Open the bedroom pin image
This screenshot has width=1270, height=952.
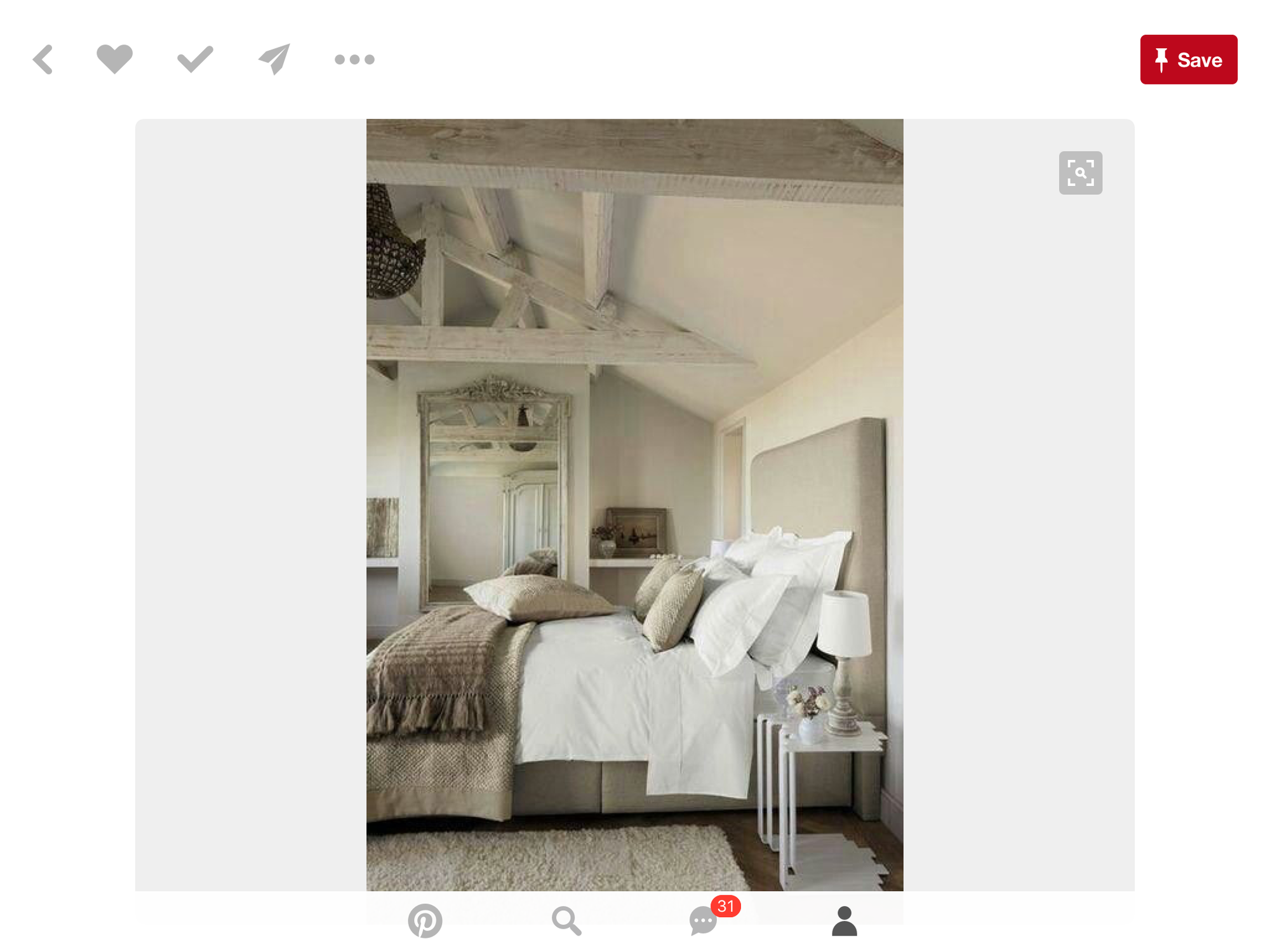634,505
